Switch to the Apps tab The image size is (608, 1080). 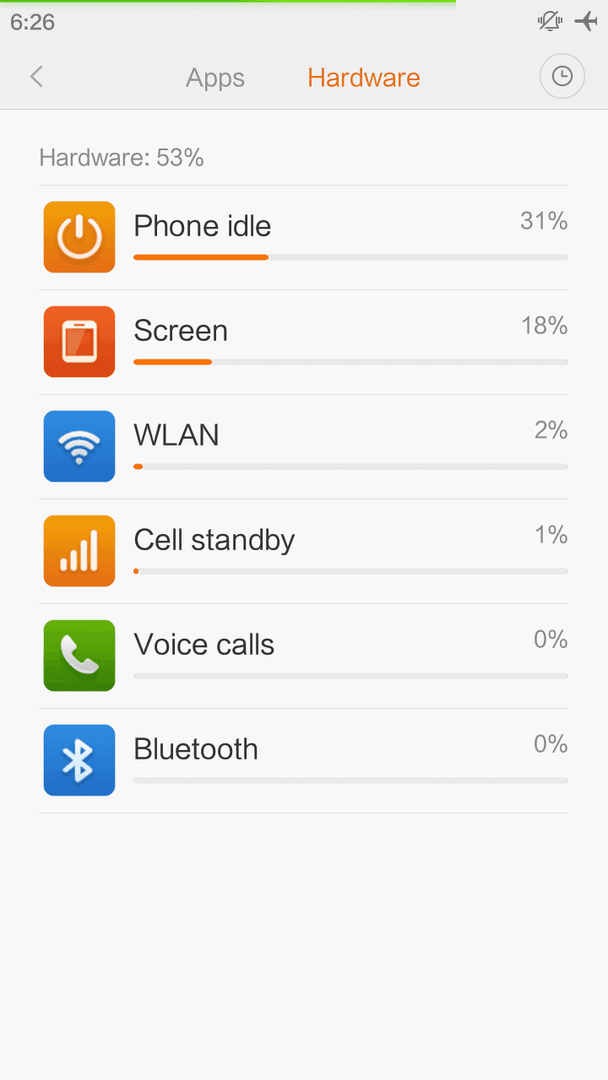pyautogui.click(x=215, y=78)
